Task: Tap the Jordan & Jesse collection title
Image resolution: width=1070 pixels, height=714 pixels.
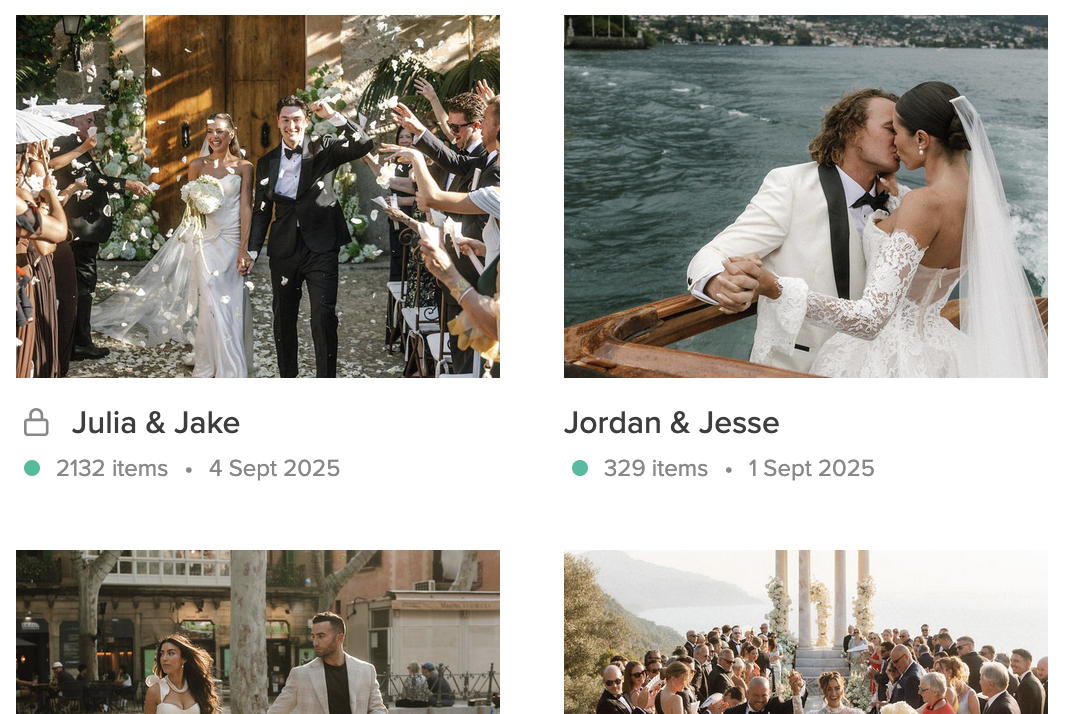Action: click(x=671, y=423)
